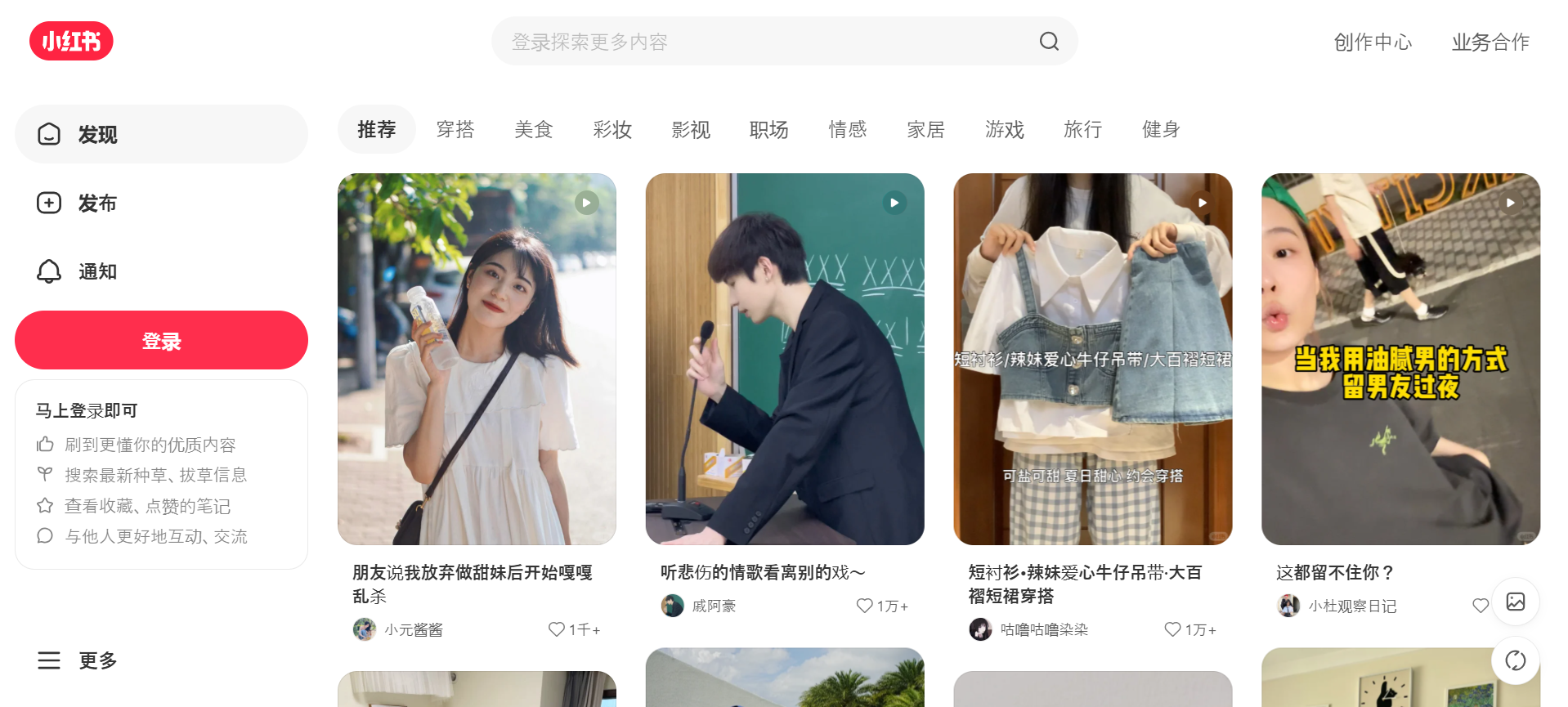Select the 健身 tab
The image size is (1568, 707).
[1161, 129]
